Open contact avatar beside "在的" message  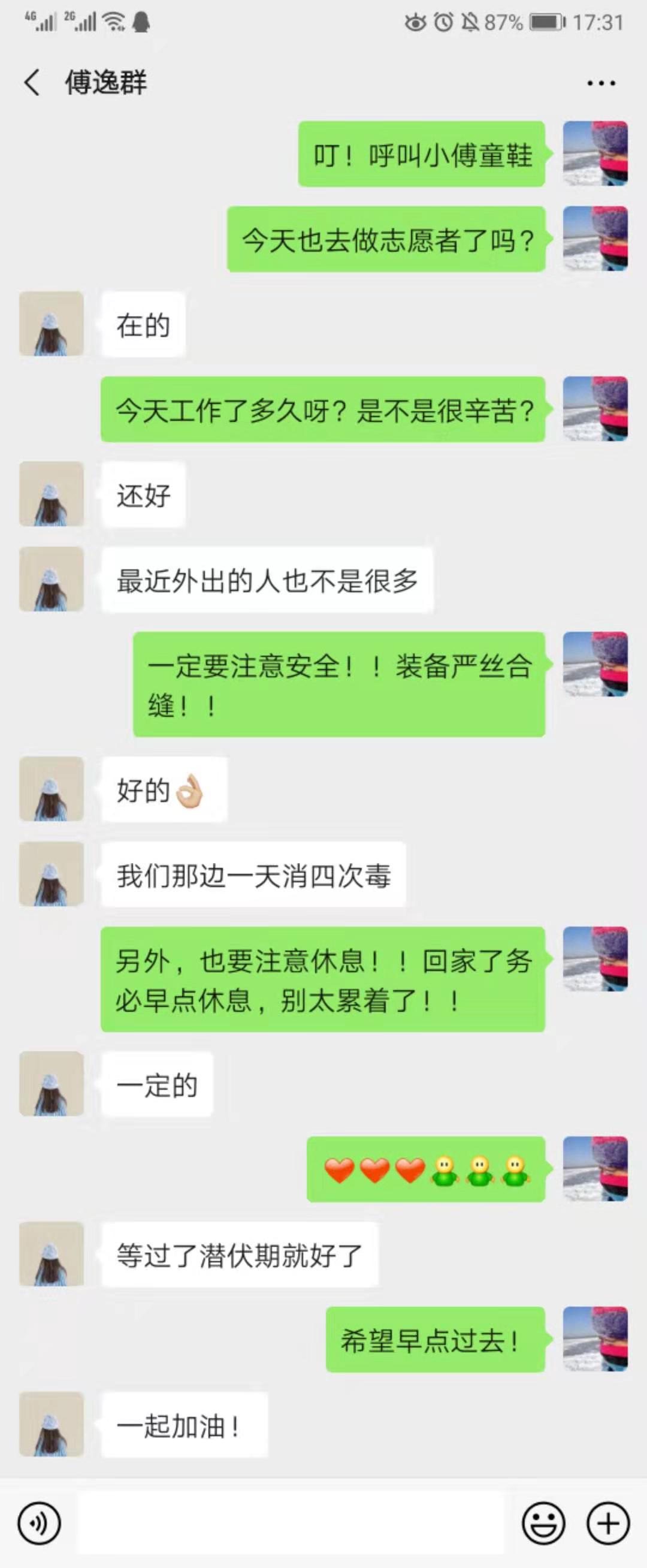pyautogui.click(x=52, y=324)
